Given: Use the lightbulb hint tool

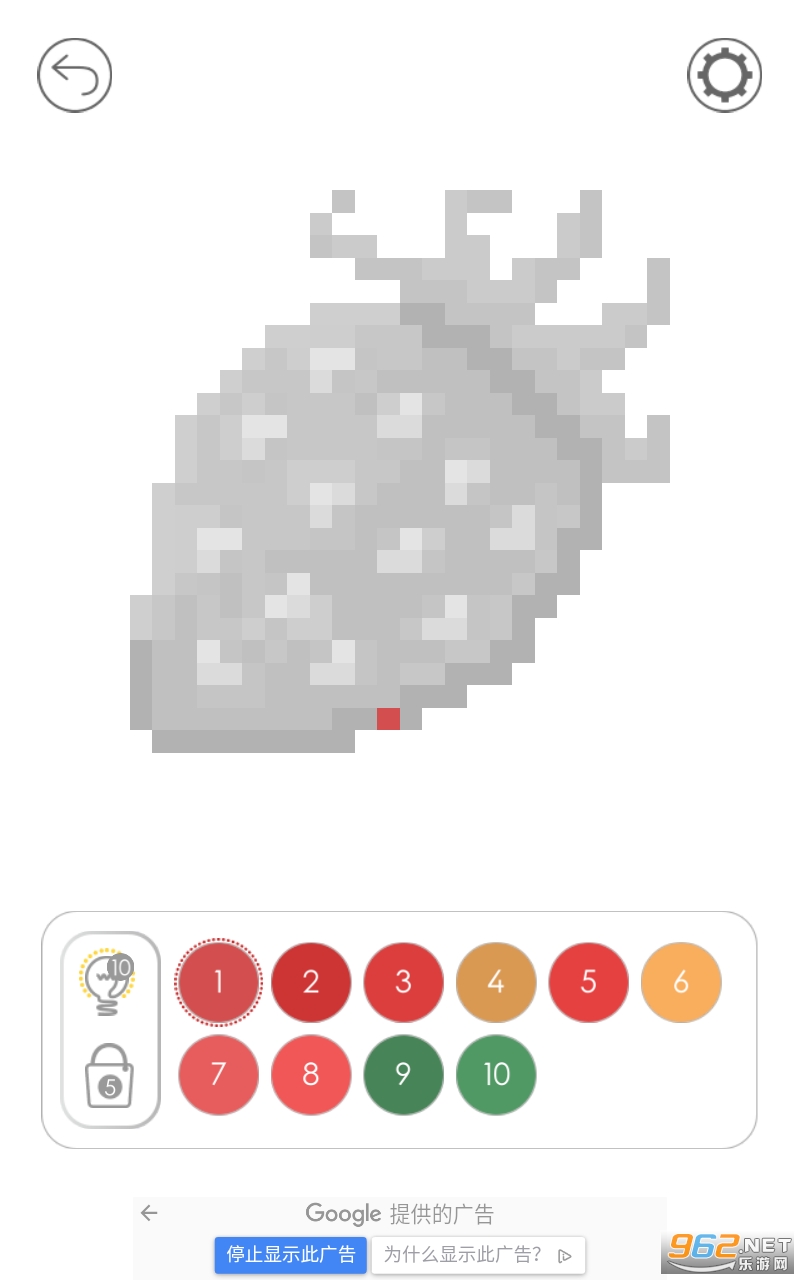Looking at the screenshot, I should click(109, 983).
